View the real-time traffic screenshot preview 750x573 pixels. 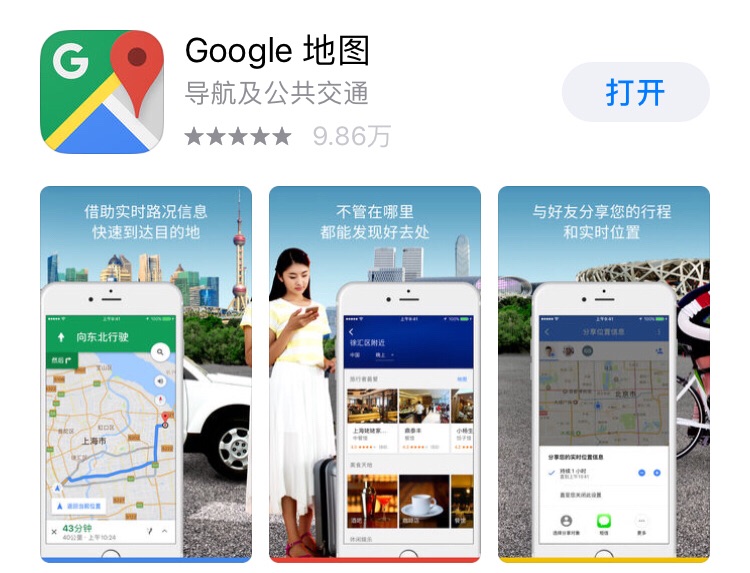(x=146, y=375)
